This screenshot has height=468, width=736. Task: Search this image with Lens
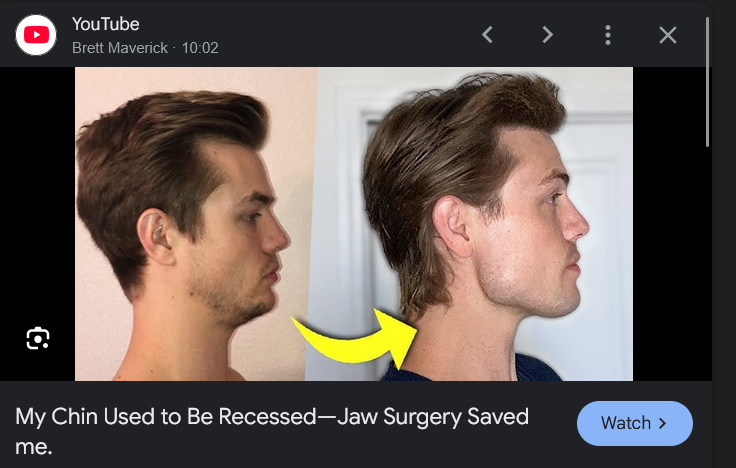point(38,338)
